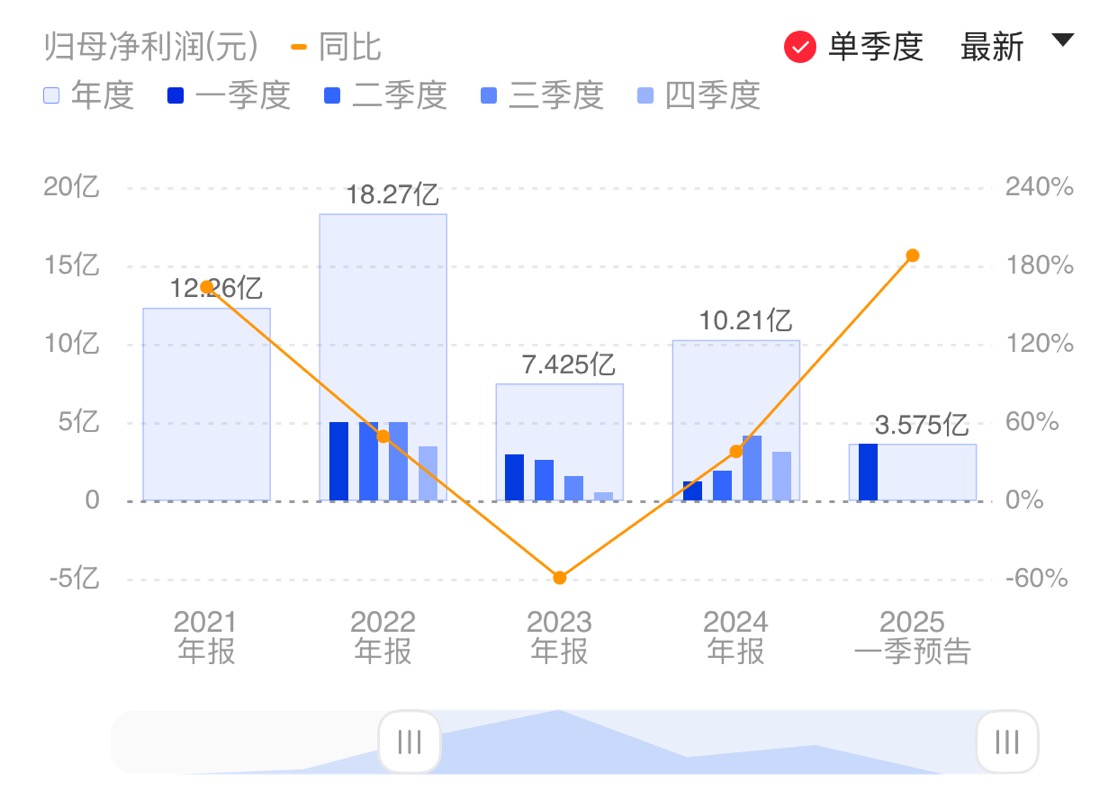Toggle the 单季度 checkbox
Image resolution: width=1118 pixels, height=800 pixels.
pos(801,47)
